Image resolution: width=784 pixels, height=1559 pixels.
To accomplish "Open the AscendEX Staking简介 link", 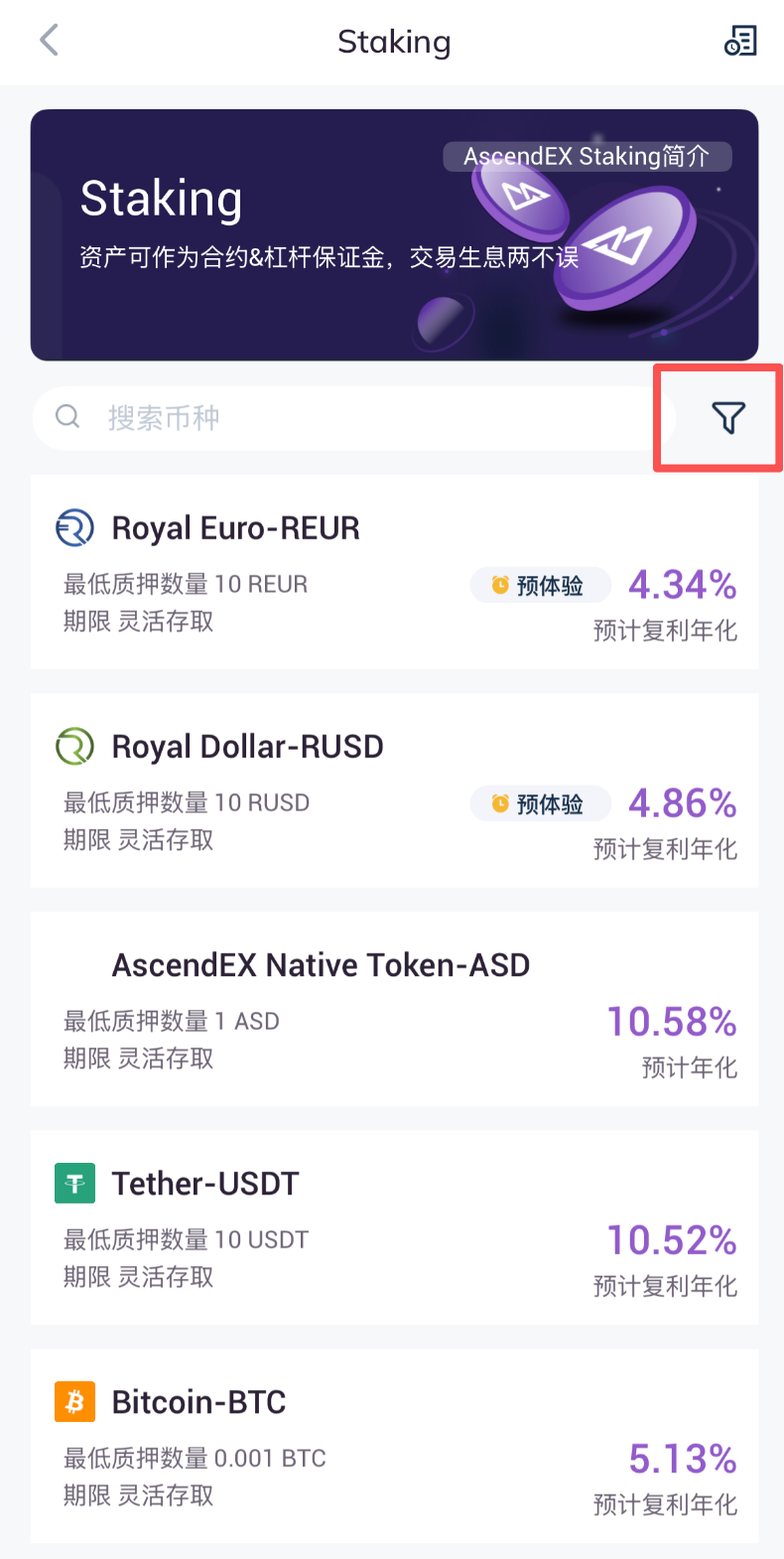I will 587,157.
